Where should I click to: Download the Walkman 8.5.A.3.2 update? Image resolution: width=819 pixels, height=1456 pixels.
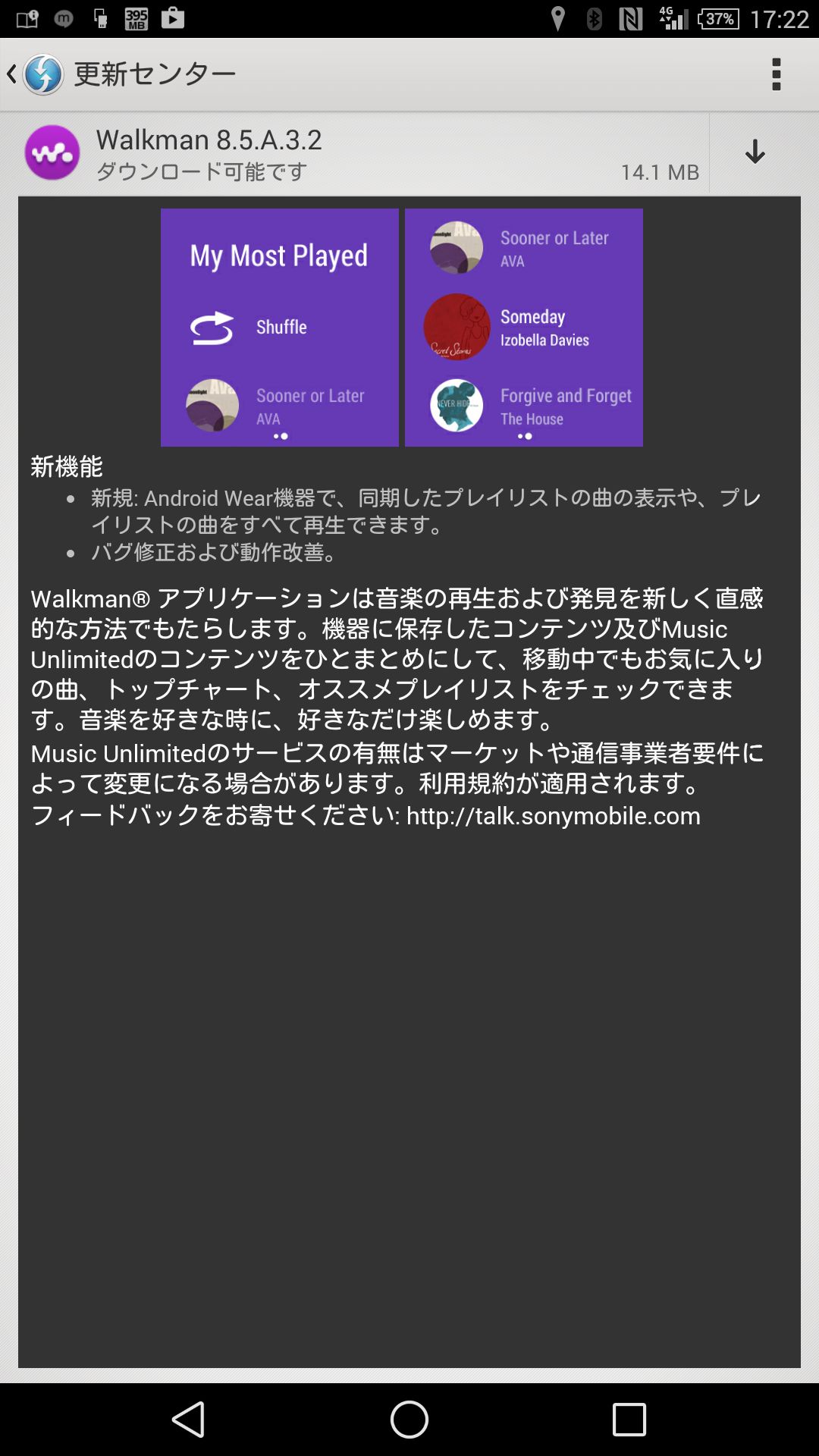pyautogui.click(x=755, y=152)
